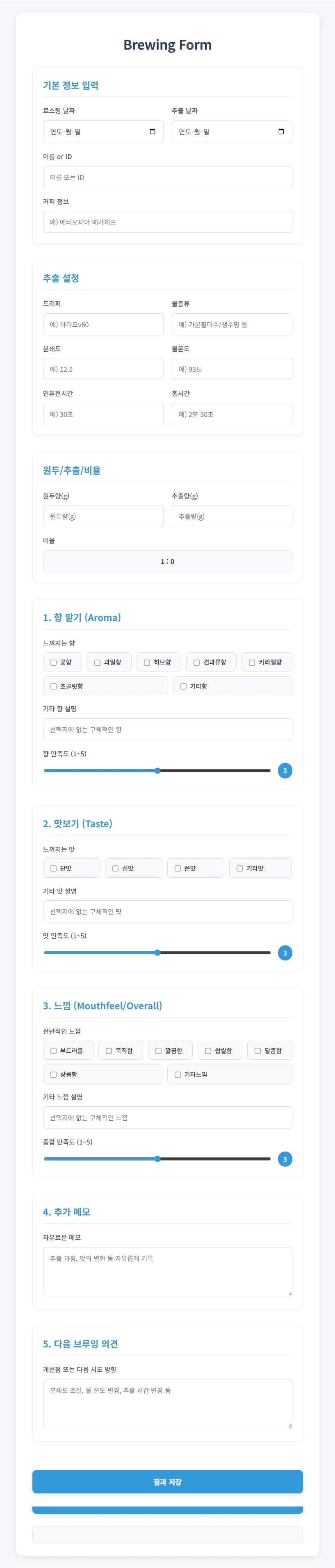The width and height of the screenshot is (335, 1568).
Task: Select the 초콜릿향 checkbox
Action: point(54,686)
